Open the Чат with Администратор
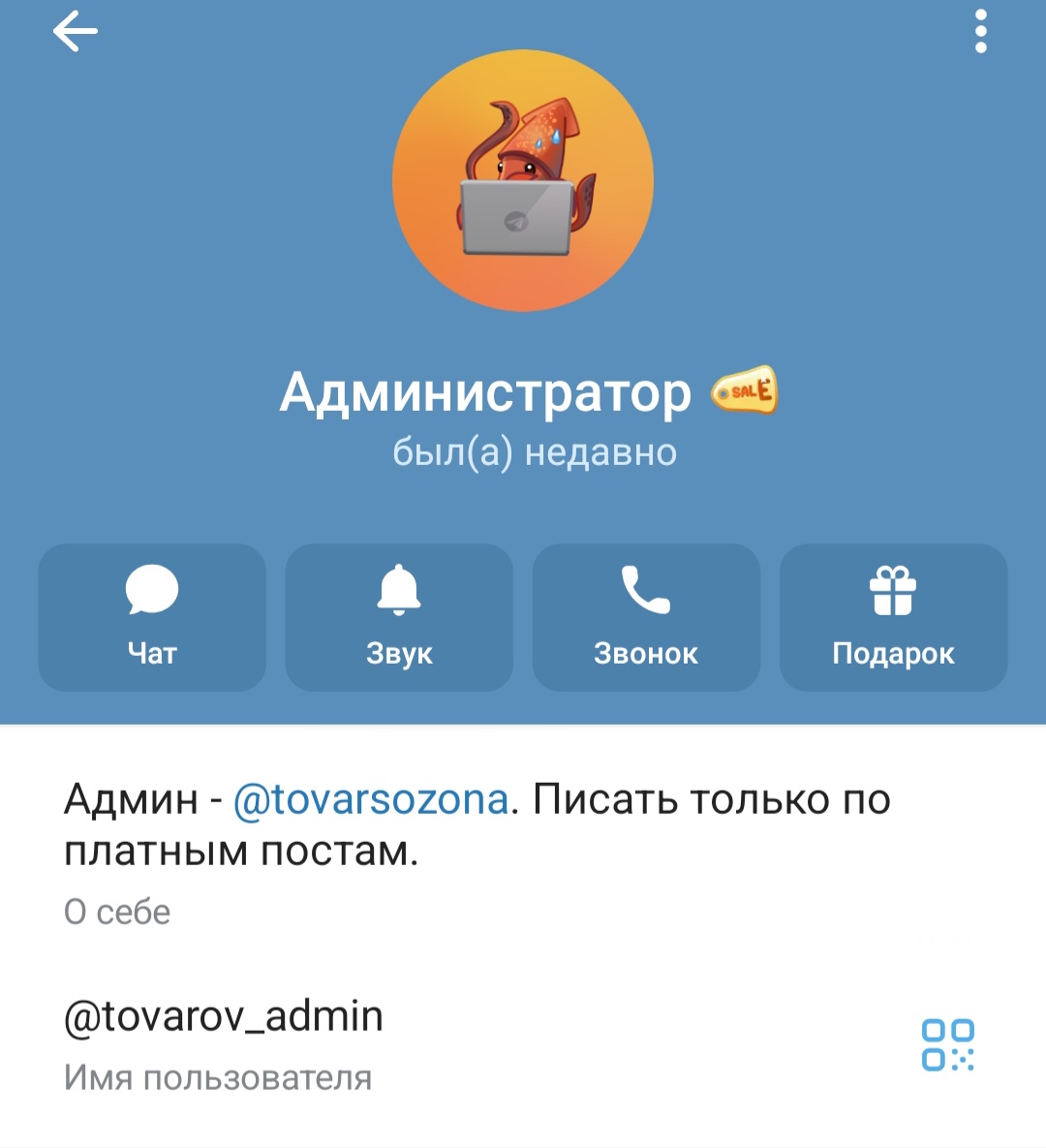The image size is (1046, 1148). pyautogui.click(x=152, y=617)
